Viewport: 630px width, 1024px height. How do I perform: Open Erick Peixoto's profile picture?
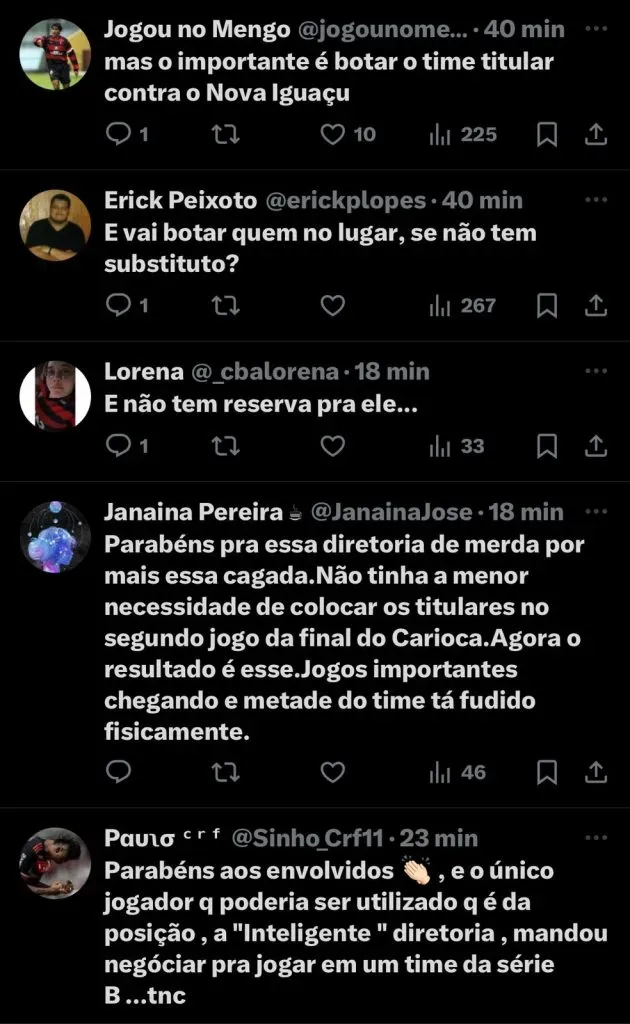(55, 226)
